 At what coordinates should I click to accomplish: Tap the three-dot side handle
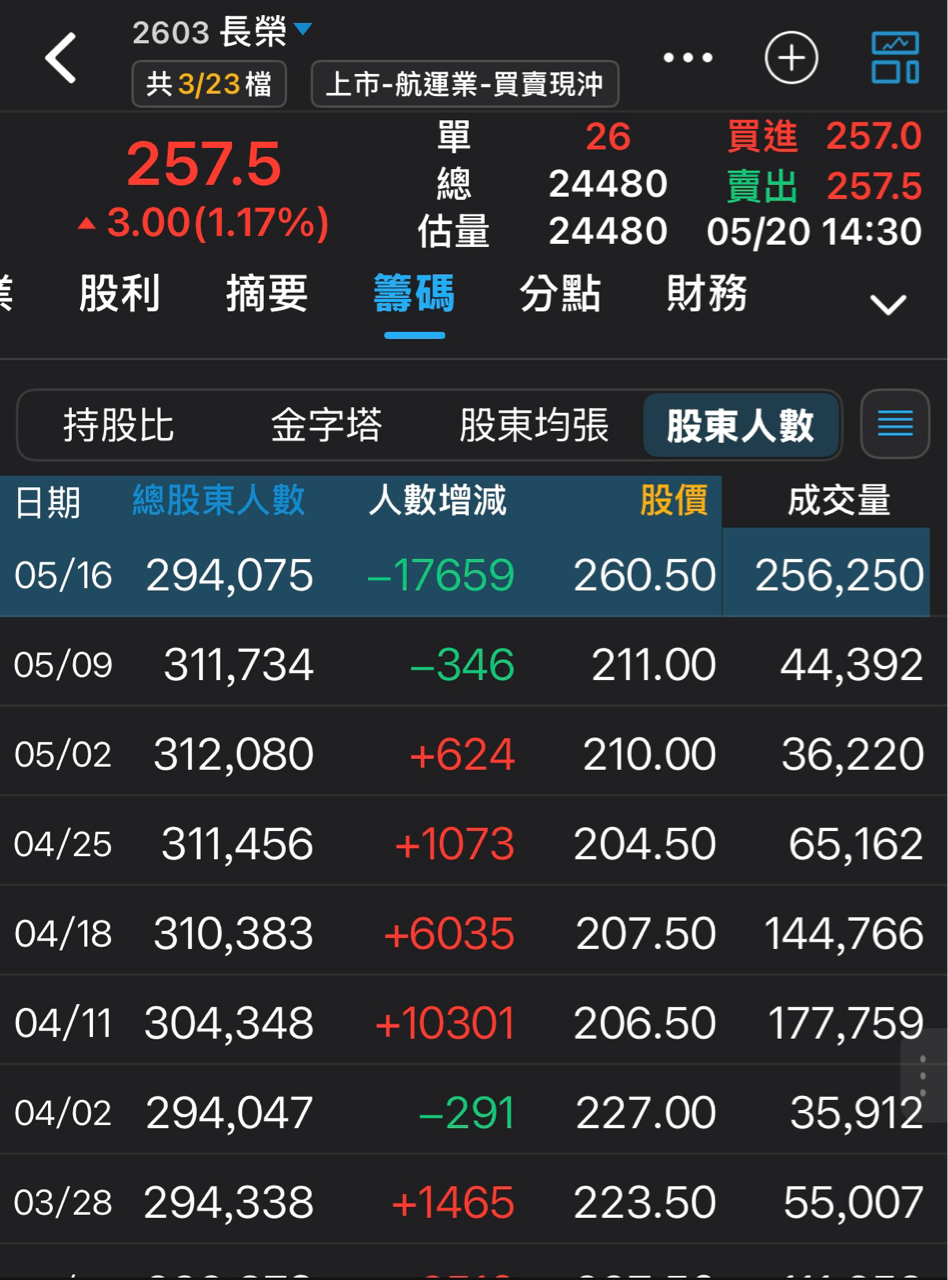(923, 1076)
